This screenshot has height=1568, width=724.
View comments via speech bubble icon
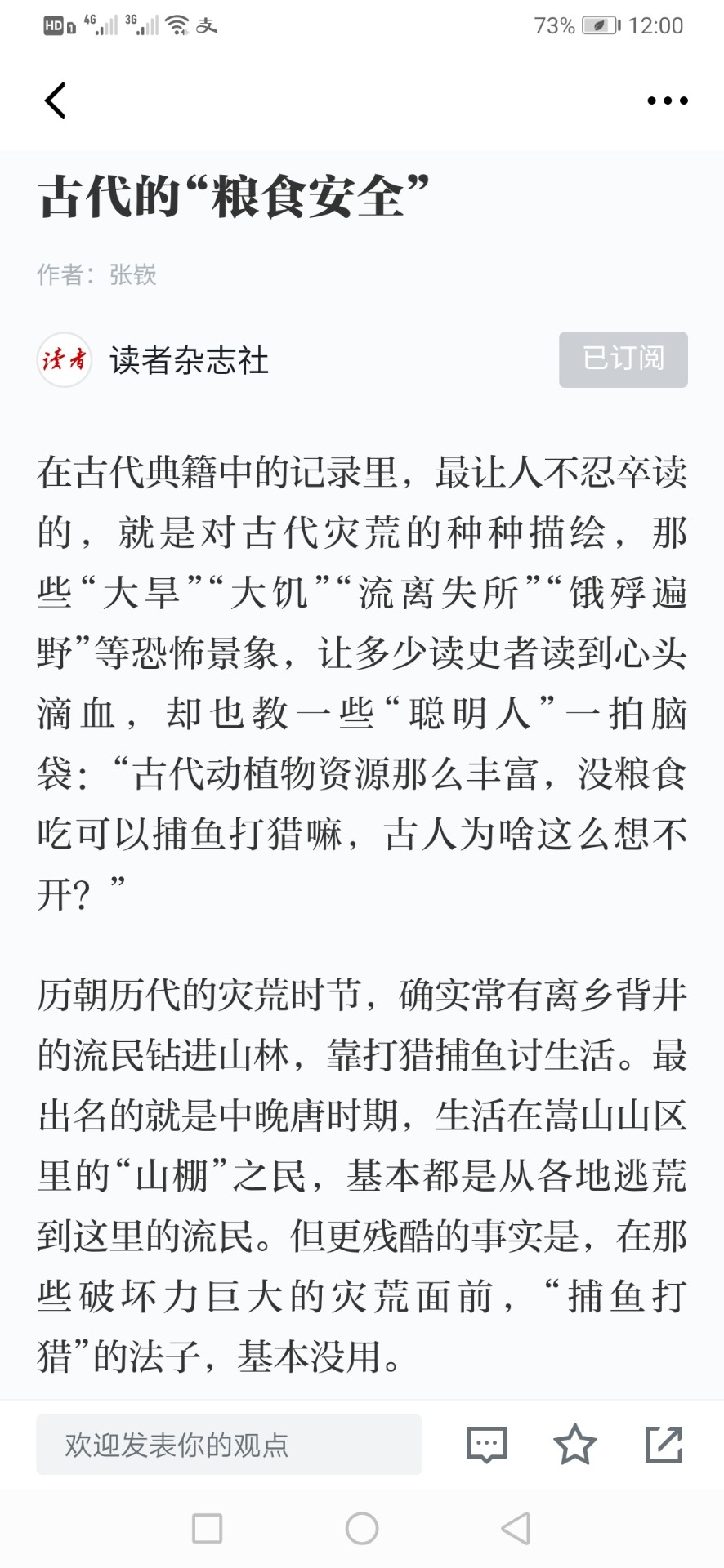(x=487, y=1445)
